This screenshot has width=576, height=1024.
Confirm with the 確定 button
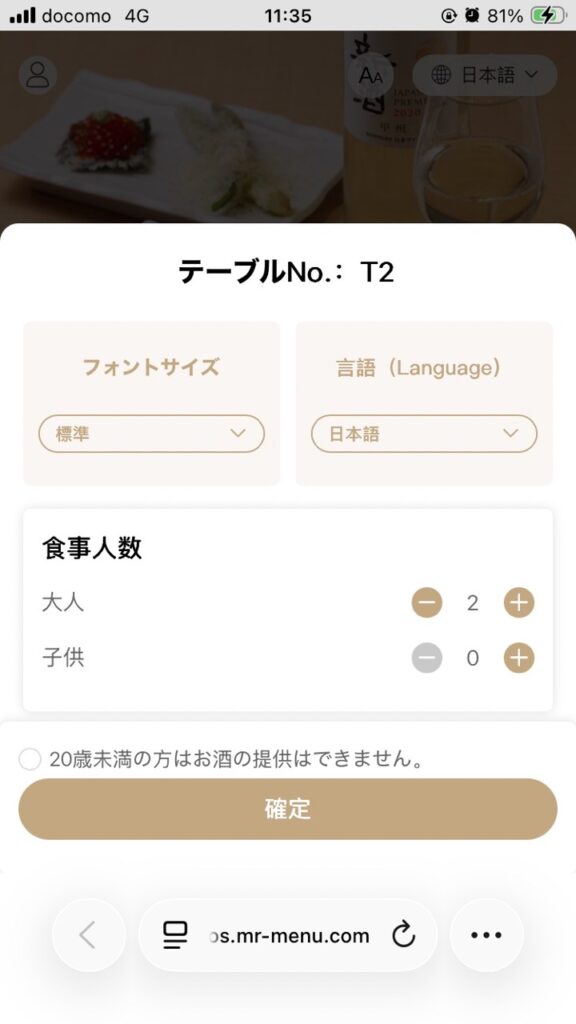(287, 808)
